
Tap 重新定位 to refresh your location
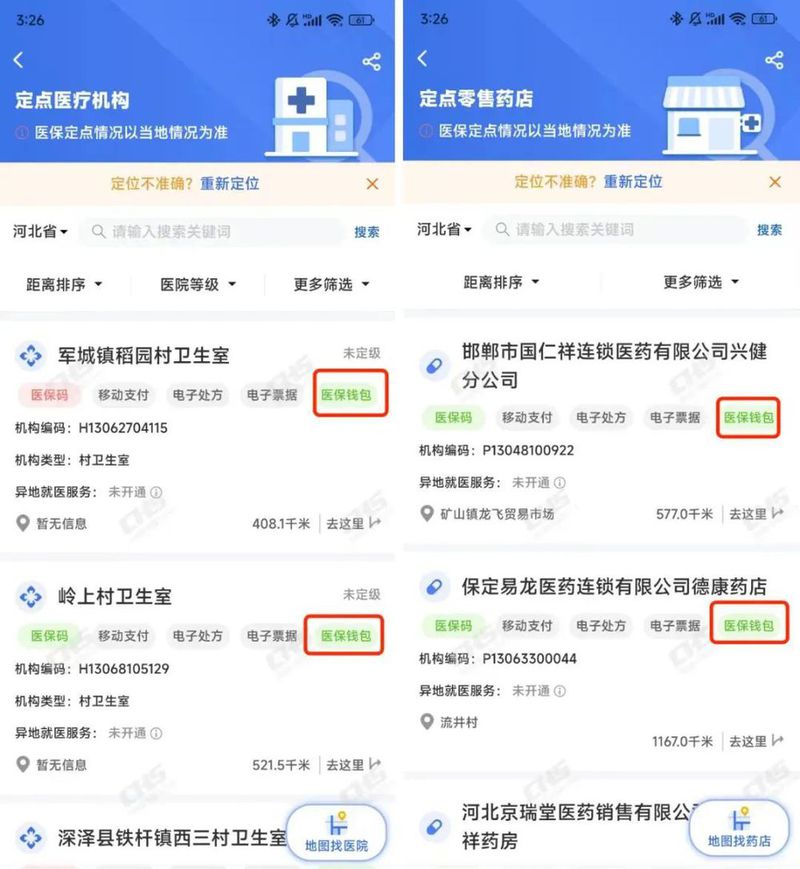(x=228, y=184)
